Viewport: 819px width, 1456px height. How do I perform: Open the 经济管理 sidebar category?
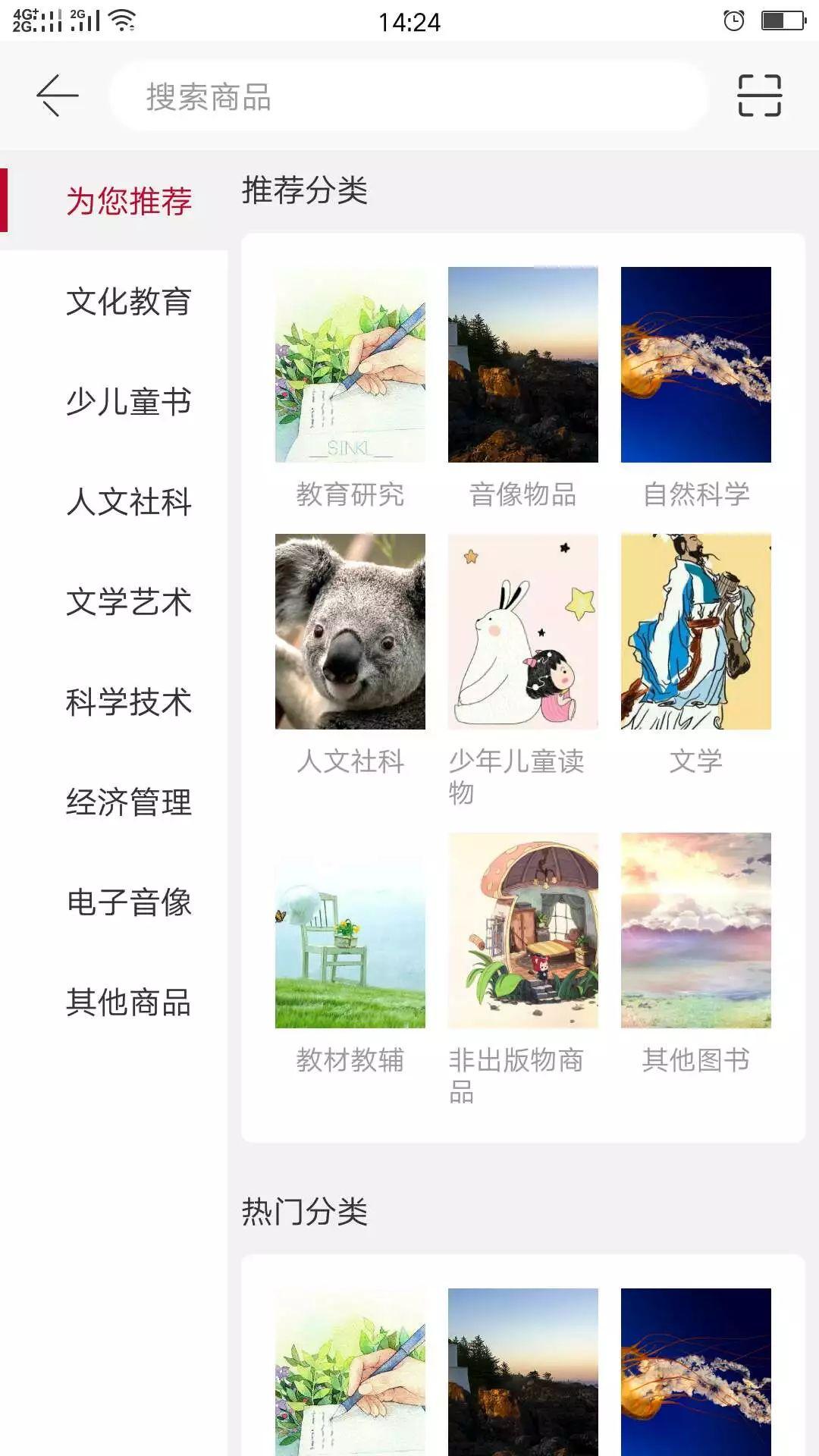point(114,801)
